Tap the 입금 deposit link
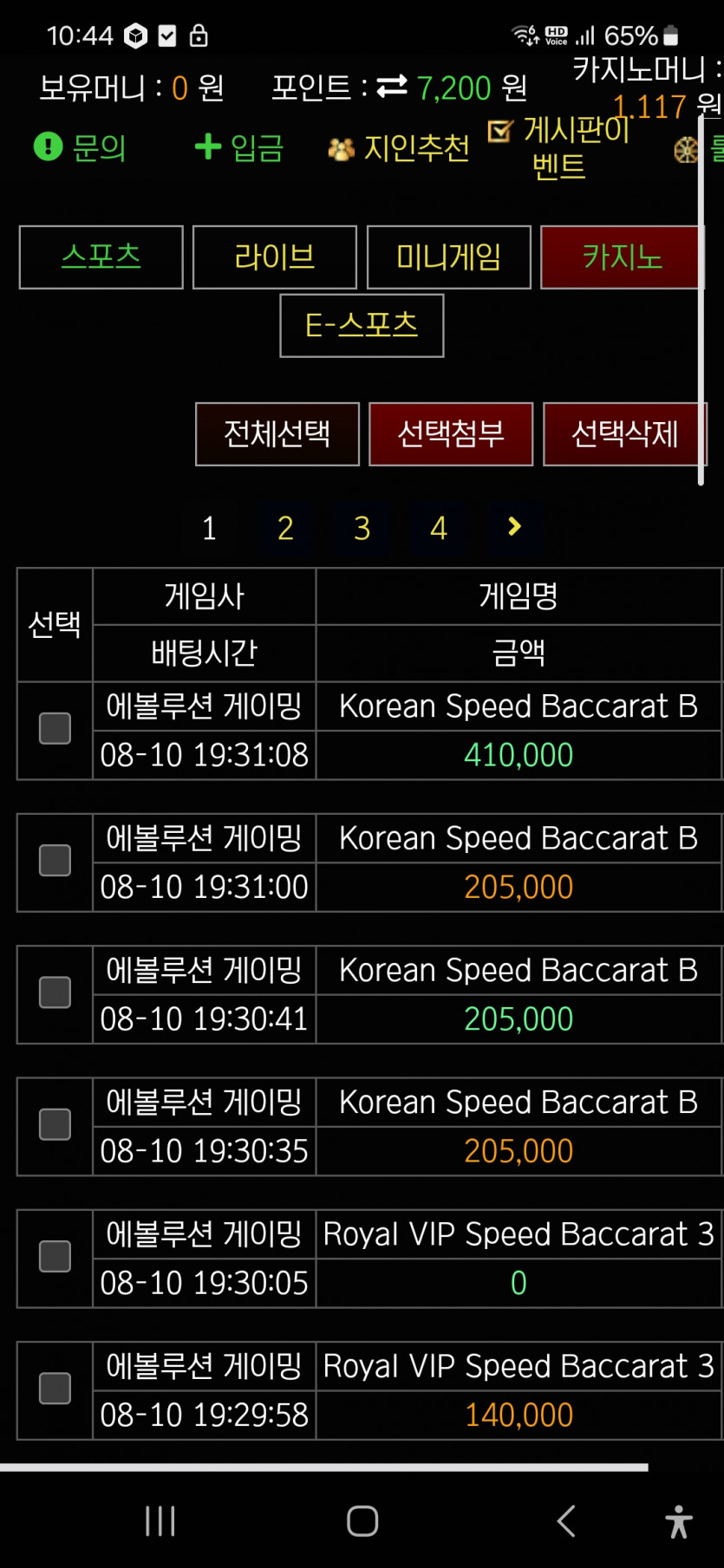 coord(239,147)
